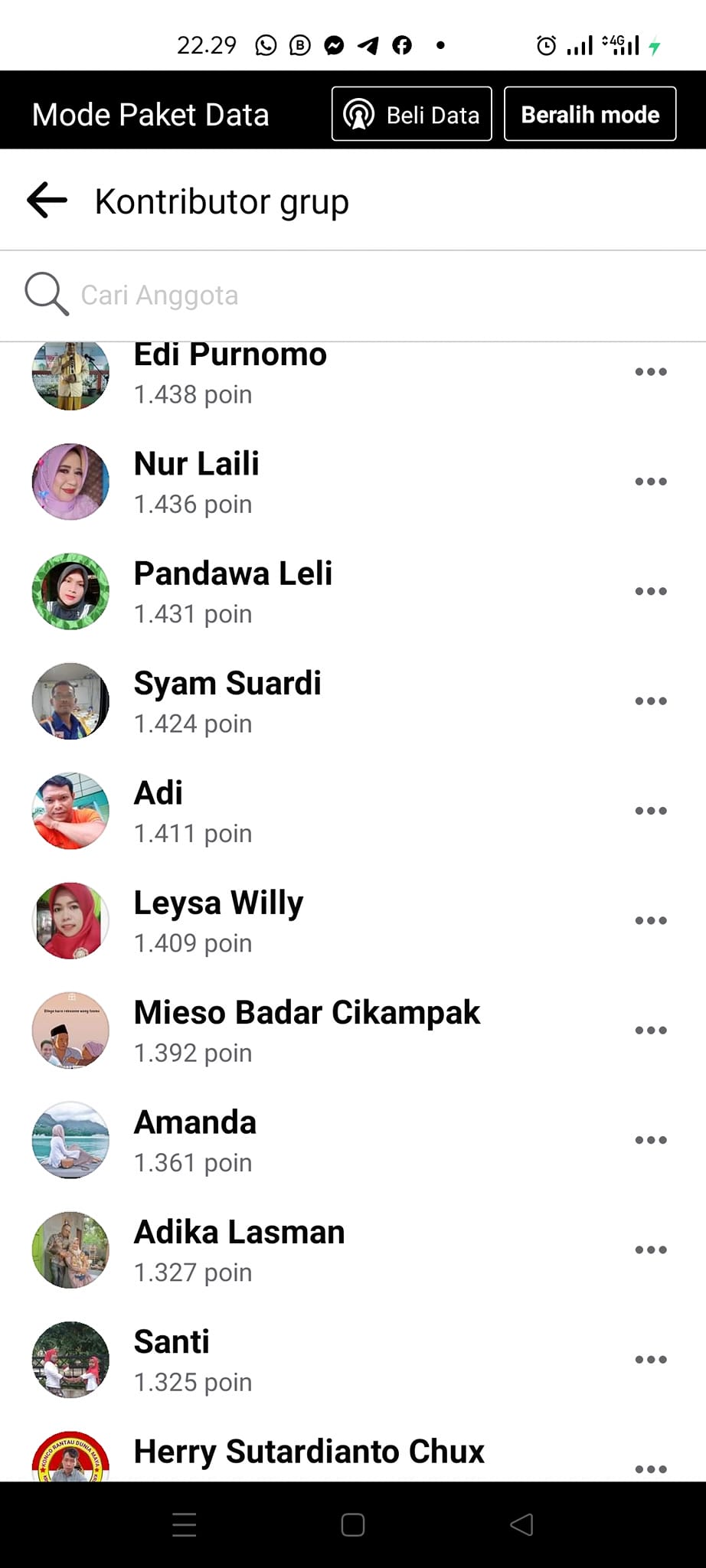Go back from Kontributor grup
The height and width of the screenshot is (1568, 706).
tap(47, 201)
